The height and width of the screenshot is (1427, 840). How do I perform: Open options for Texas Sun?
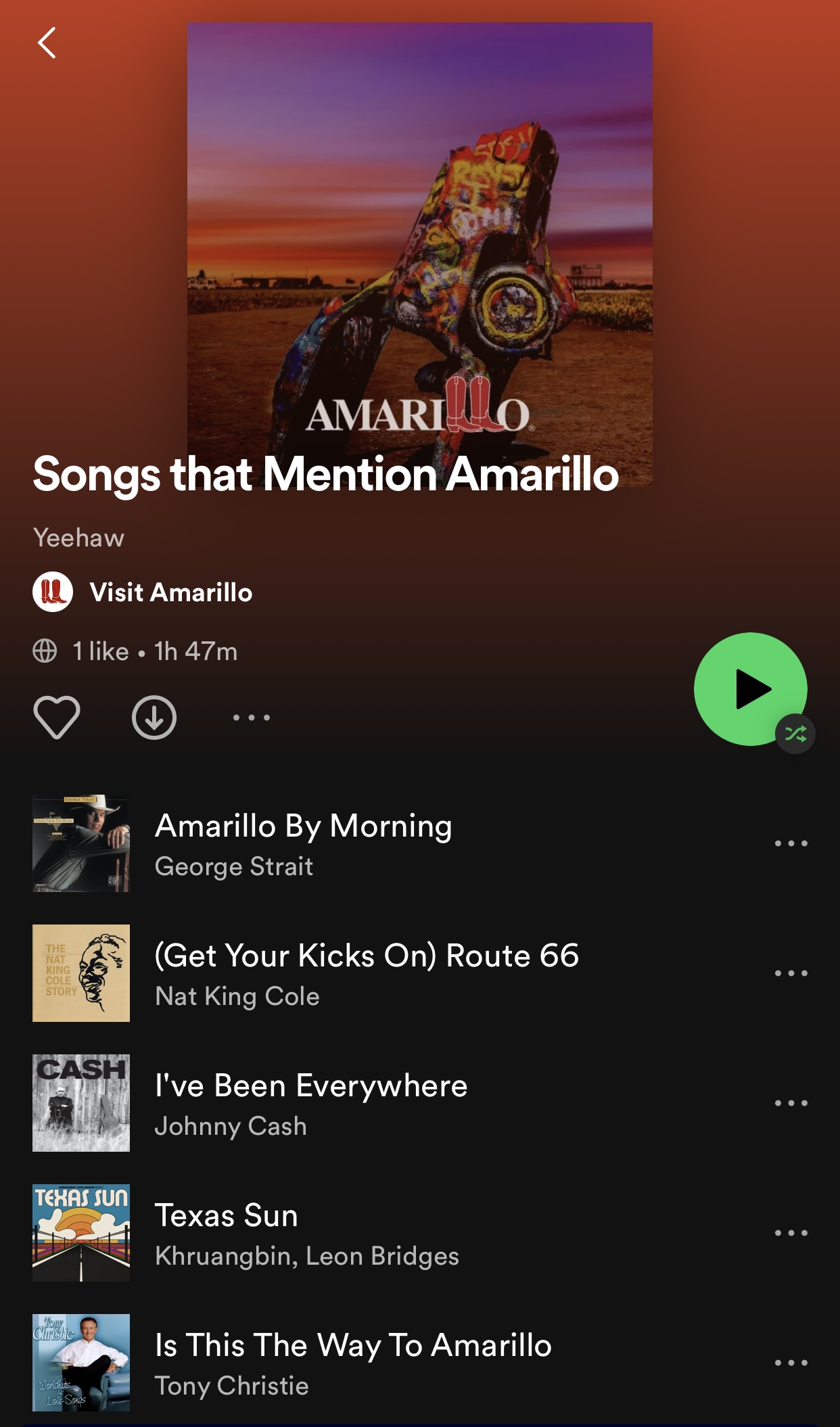(791, 1233)
